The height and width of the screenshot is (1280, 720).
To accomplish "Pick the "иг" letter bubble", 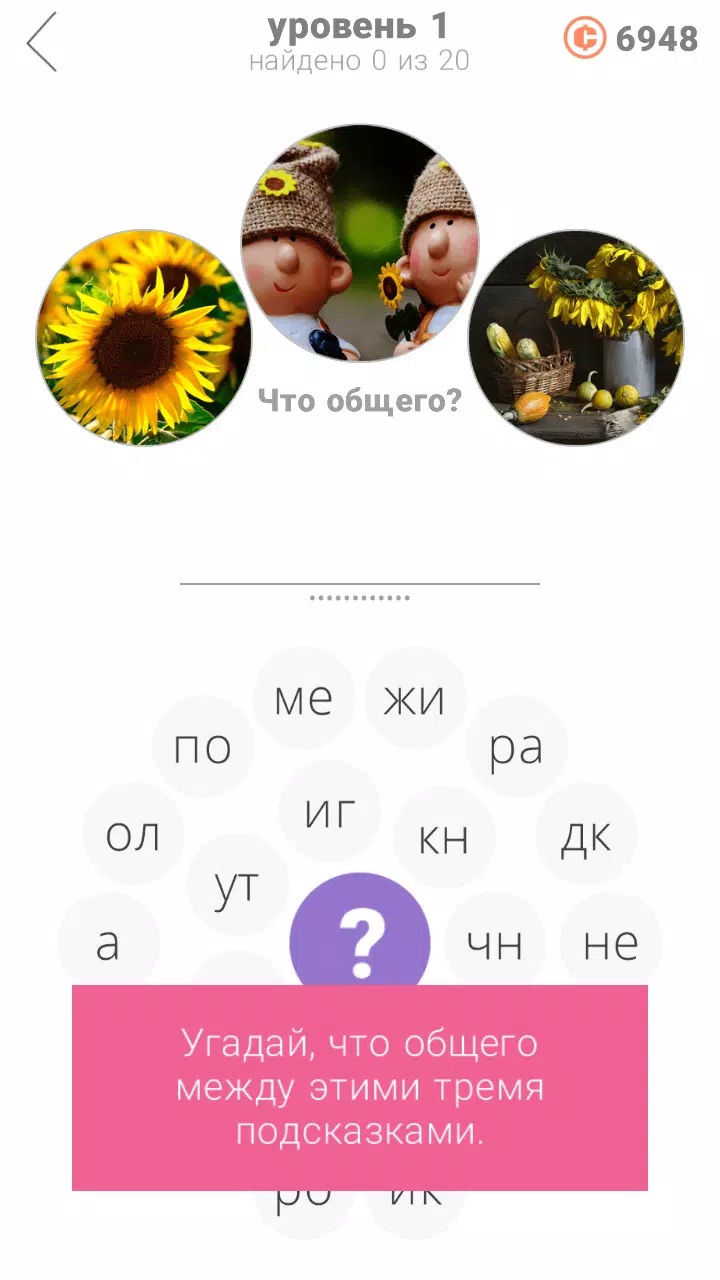I will [330, 812].
